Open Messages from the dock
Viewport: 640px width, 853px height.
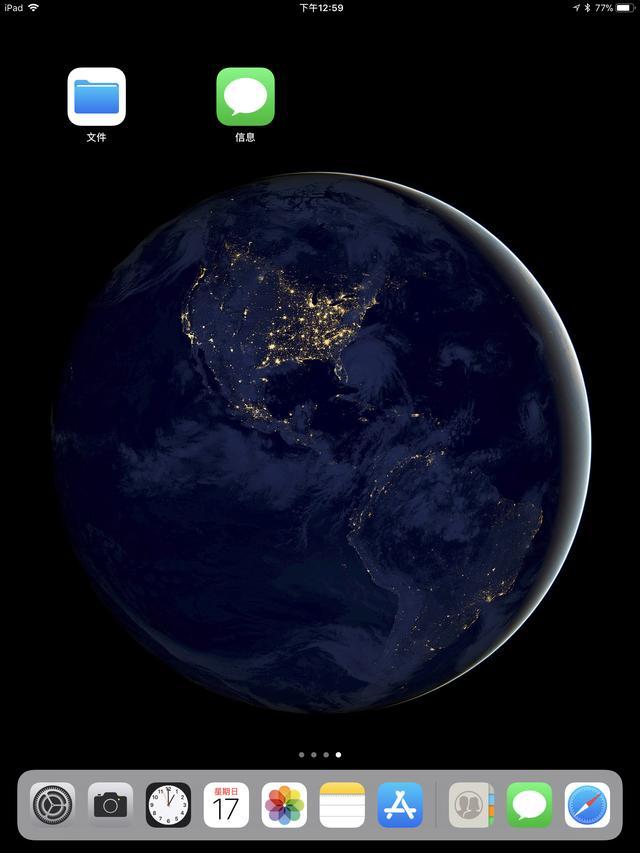529,805
